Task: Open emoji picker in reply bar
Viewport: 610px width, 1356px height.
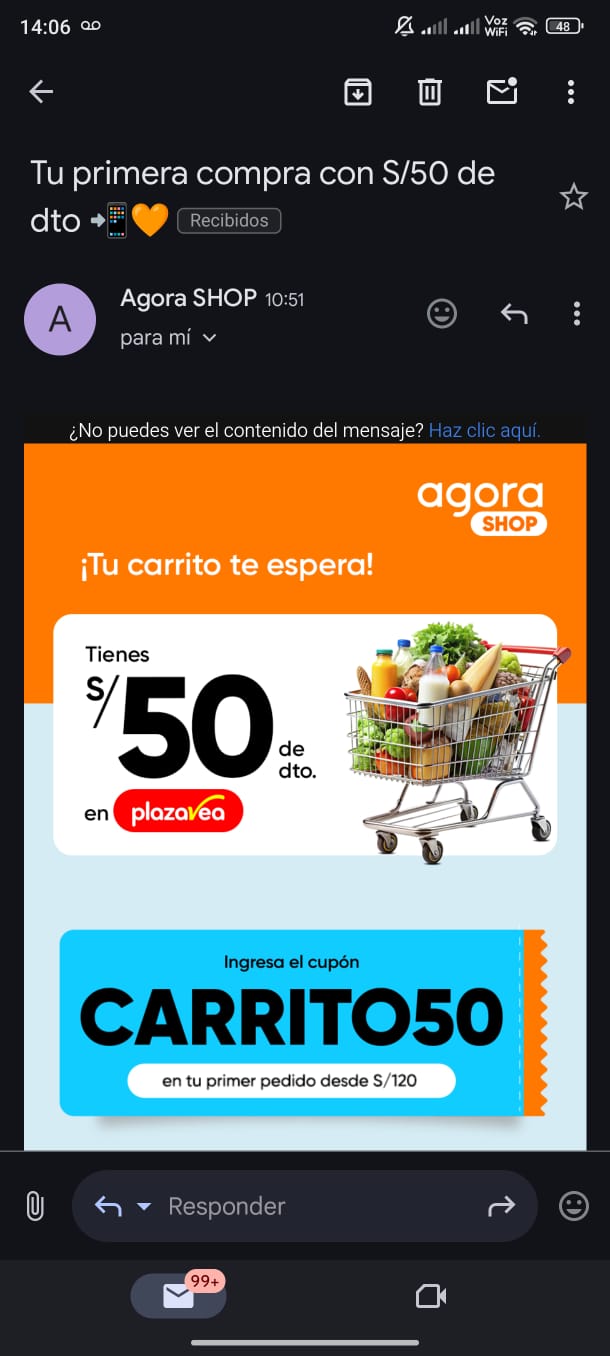Action: [x=574, y=1206]
